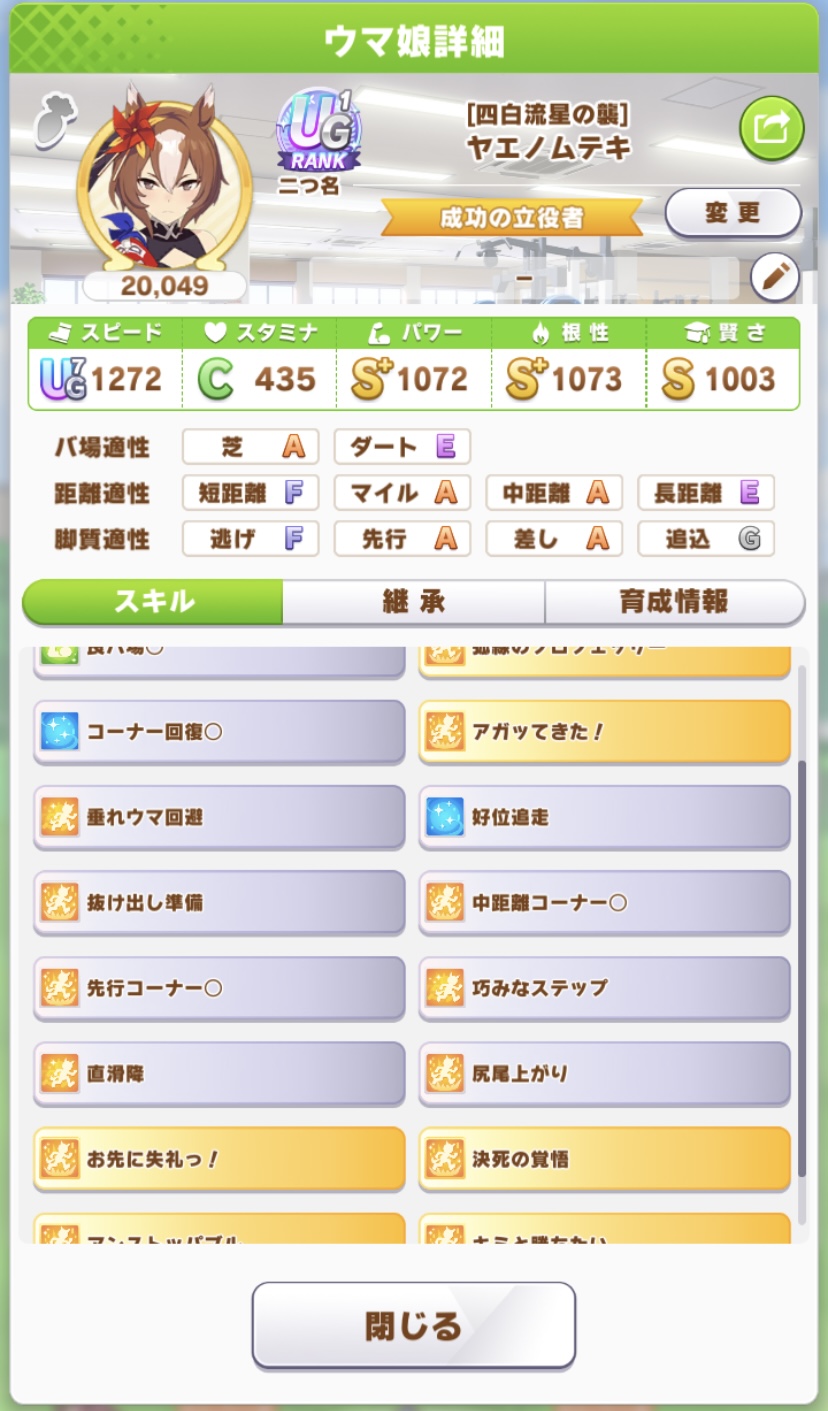
Task: Open the 抜け出し準備 skill
Action: pos(219,902)
